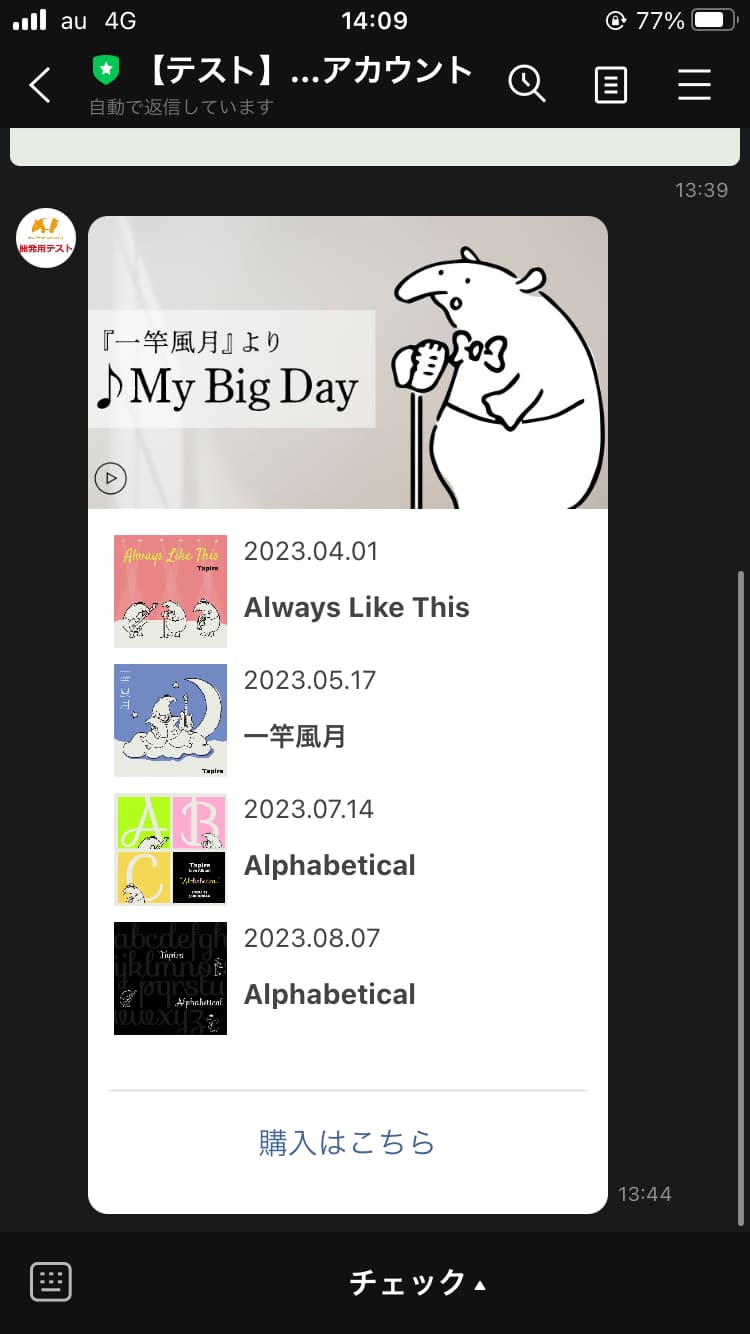Viewport: 750px width, 1334px height.
Task: Open the chat menu
Action: [x=694, y=85]
